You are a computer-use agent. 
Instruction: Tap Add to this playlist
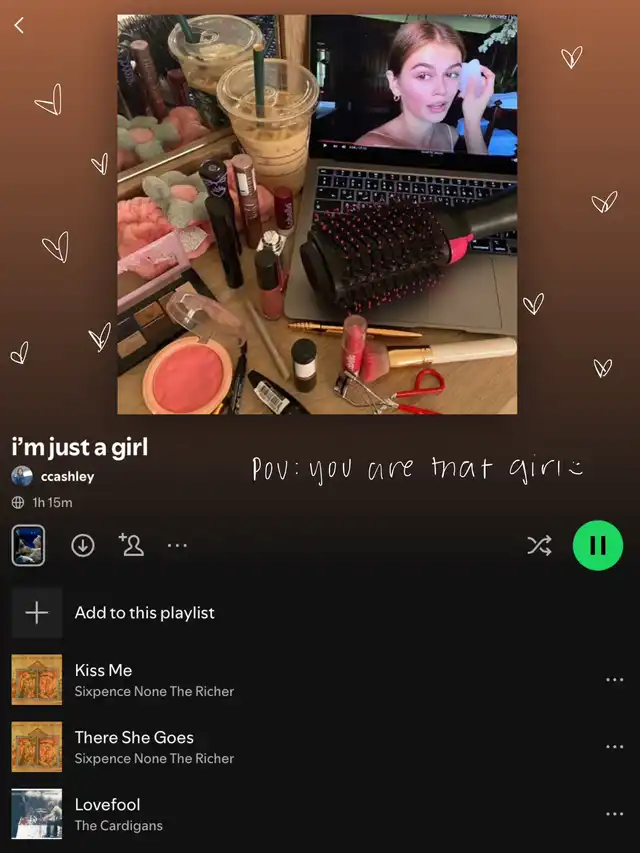[x=144, y=613]
